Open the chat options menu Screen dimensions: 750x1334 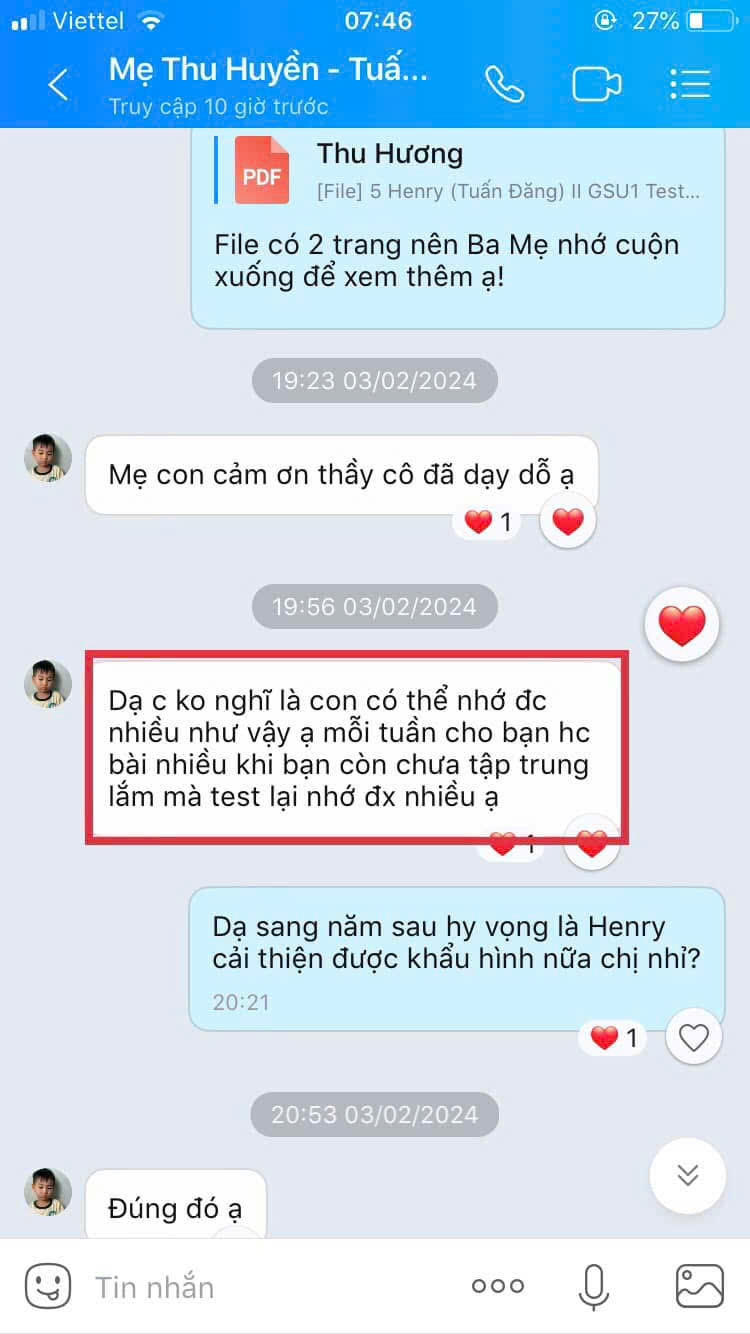(x=689, y=84)
